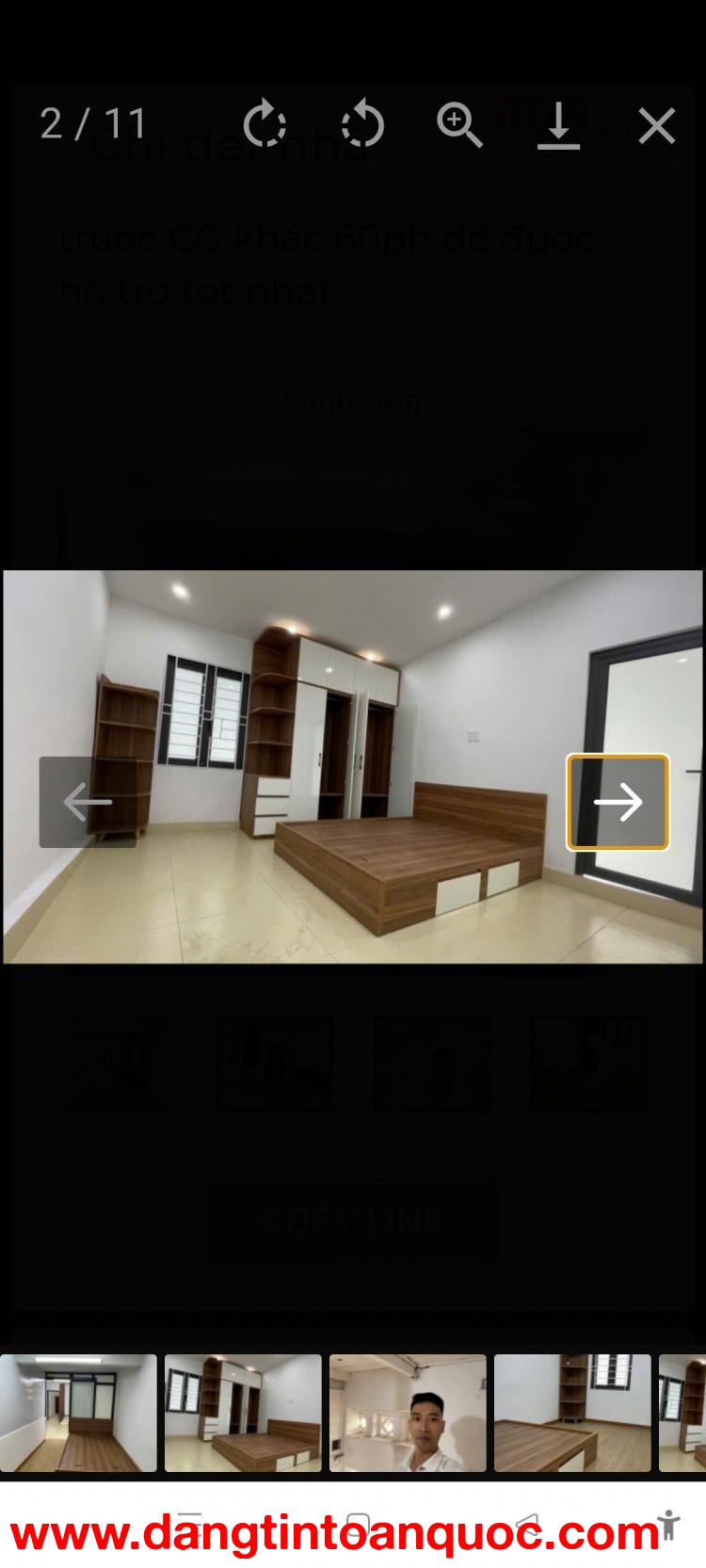Rotate the photo counterclockwise
The image size is (706, 1568).
362,124
